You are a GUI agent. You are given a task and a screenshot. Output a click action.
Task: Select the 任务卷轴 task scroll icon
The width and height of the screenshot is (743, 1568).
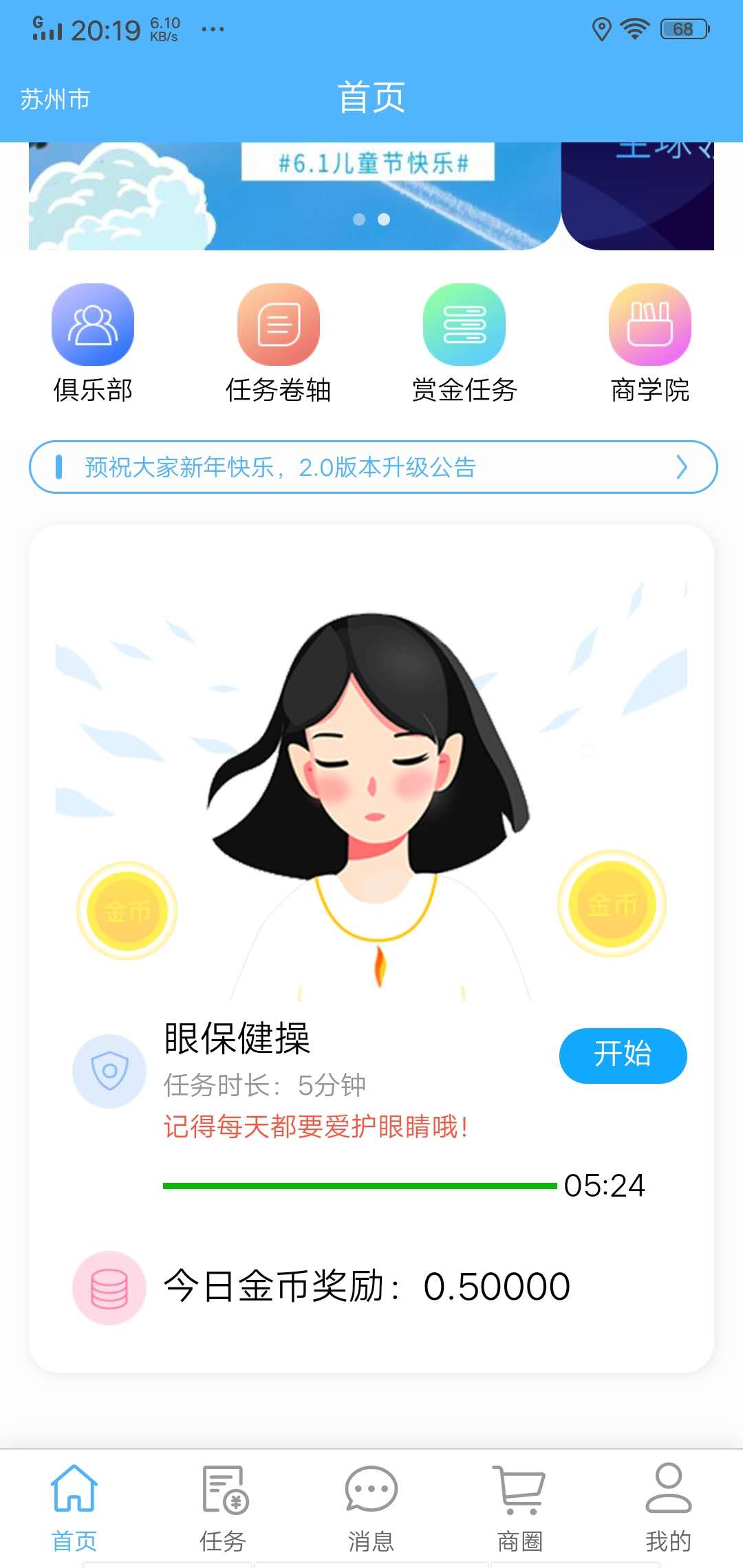(x=278, y=323)
